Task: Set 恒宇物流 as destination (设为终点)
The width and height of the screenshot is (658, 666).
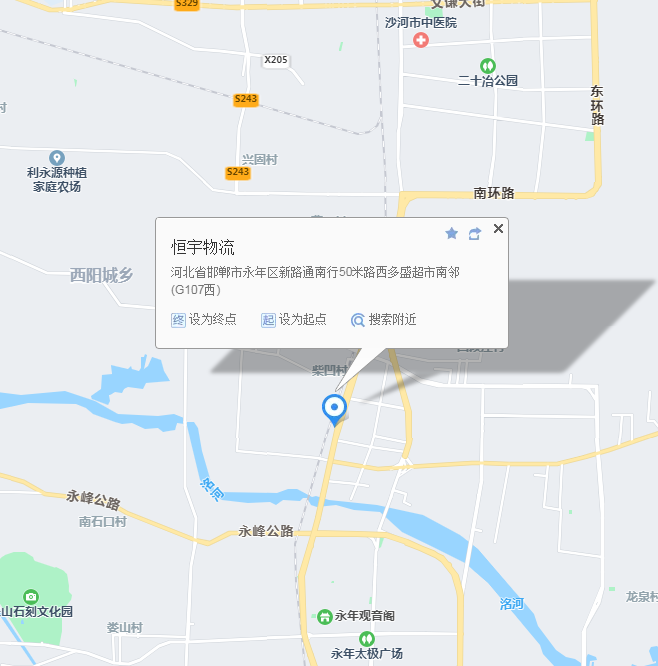Action: [x=204, y=320]
